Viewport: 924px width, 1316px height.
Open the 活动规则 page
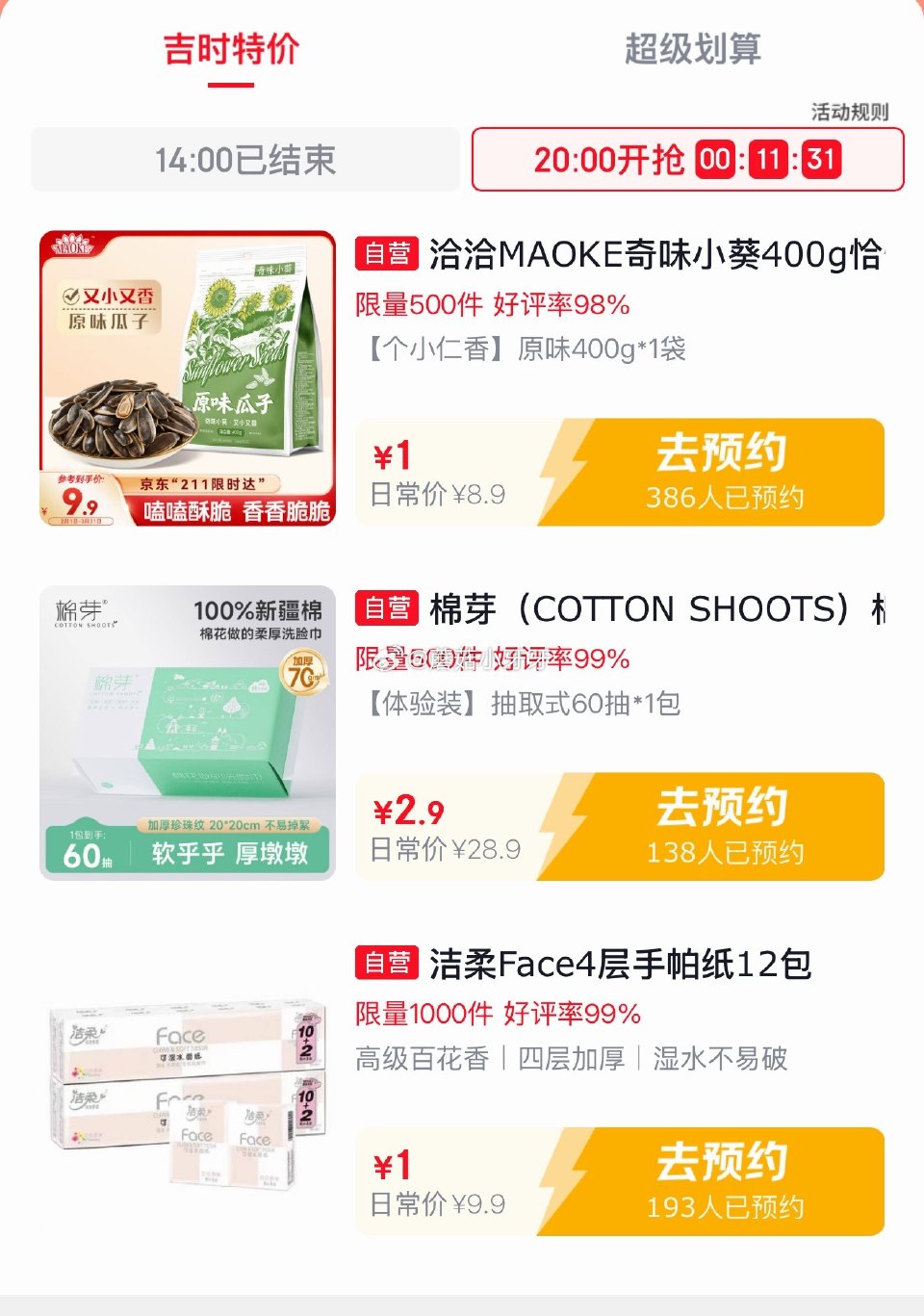(852, 110)
